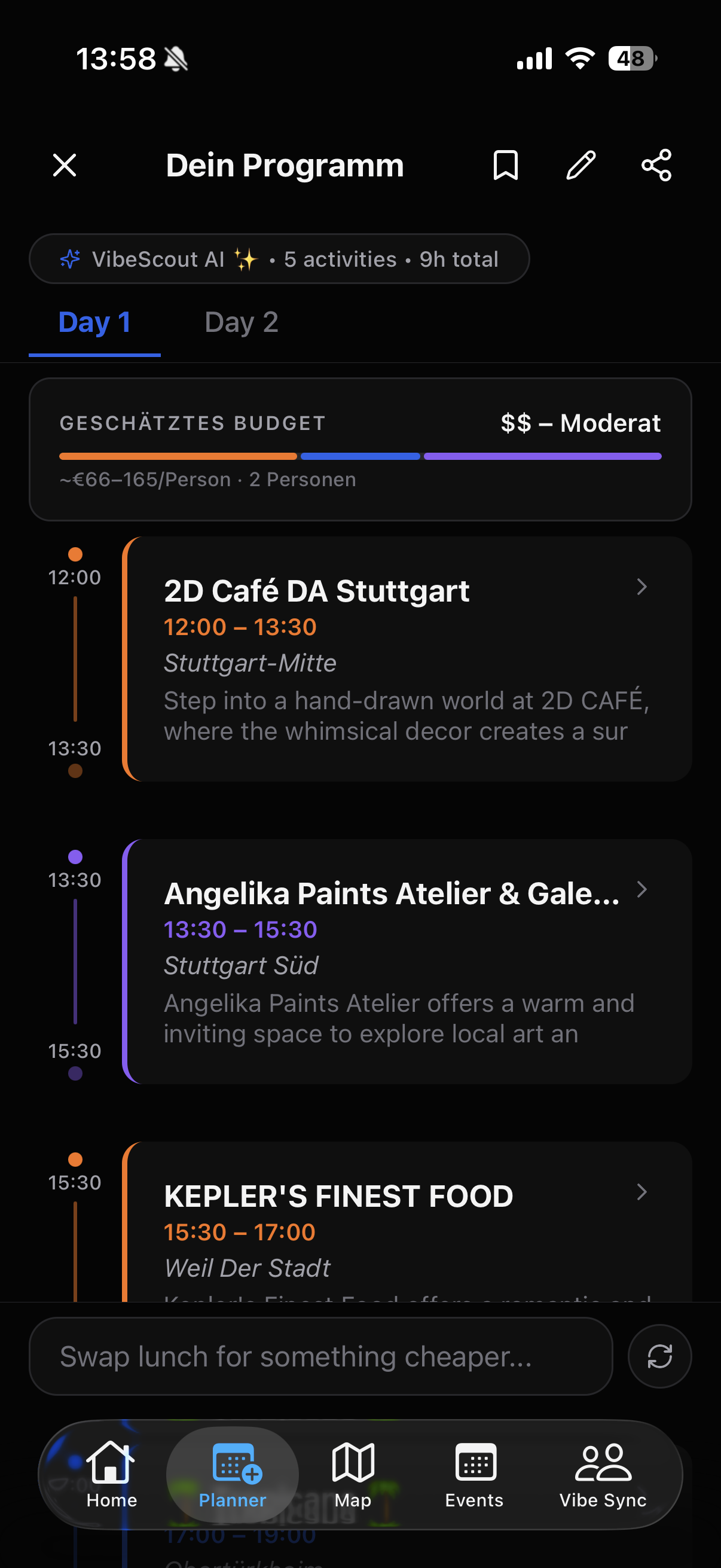Close the Dein Programm screen
Screen dimensions: 721x1568
point(65,165)
